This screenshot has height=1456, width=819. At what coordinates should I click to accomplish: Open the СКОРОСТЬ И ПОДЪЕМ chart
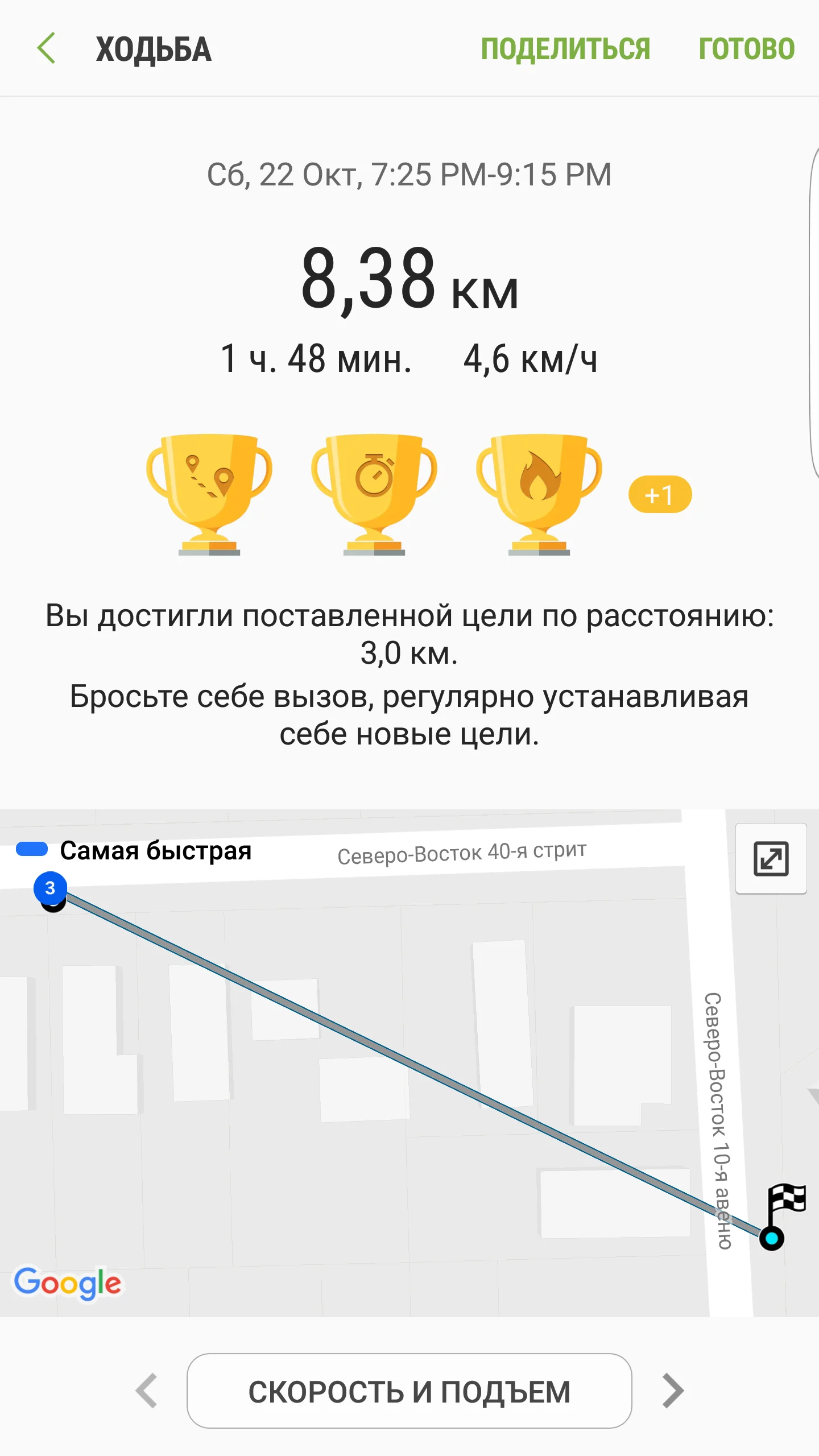(409, 1391)
